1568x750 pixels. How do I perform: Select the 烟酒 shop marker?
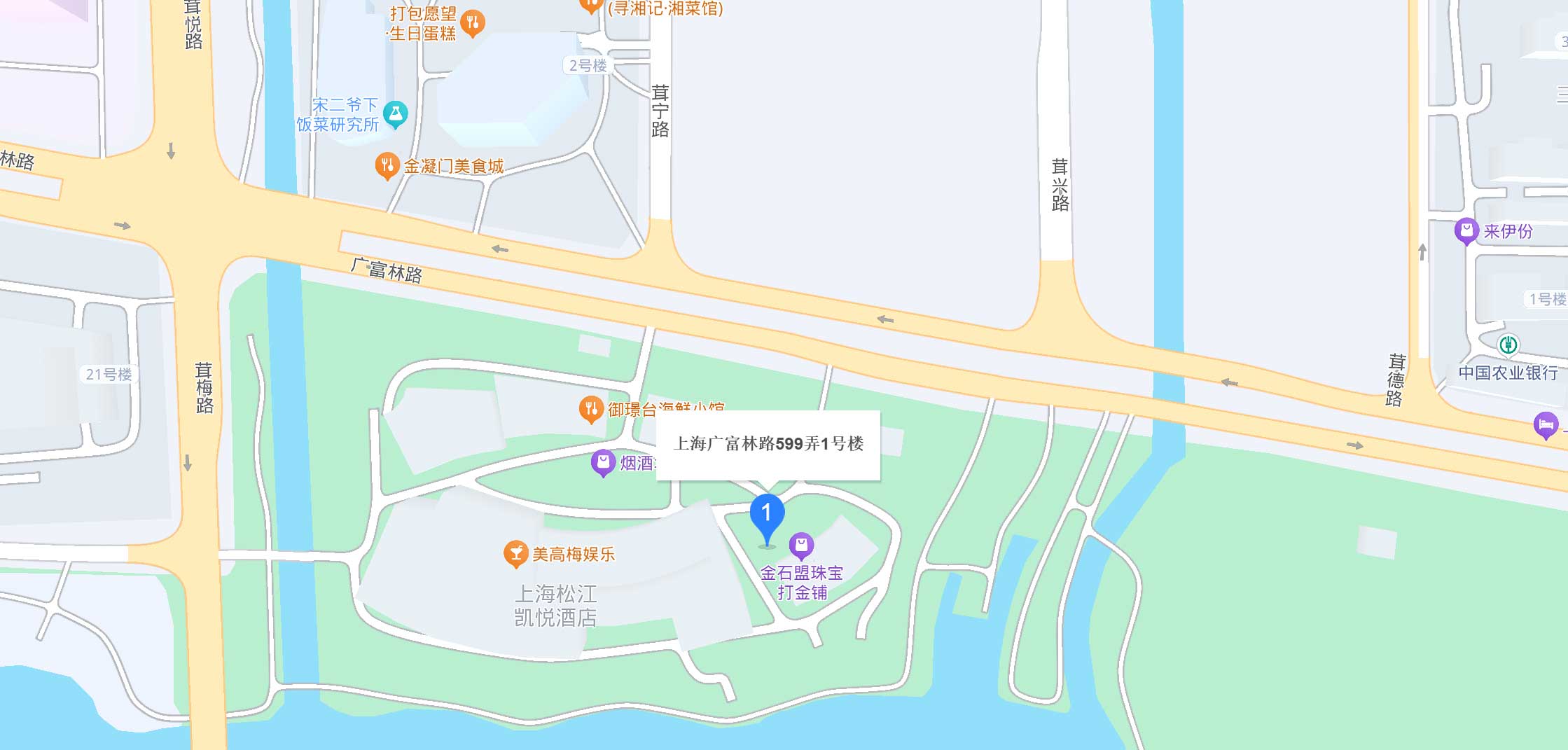click(603, 462)
